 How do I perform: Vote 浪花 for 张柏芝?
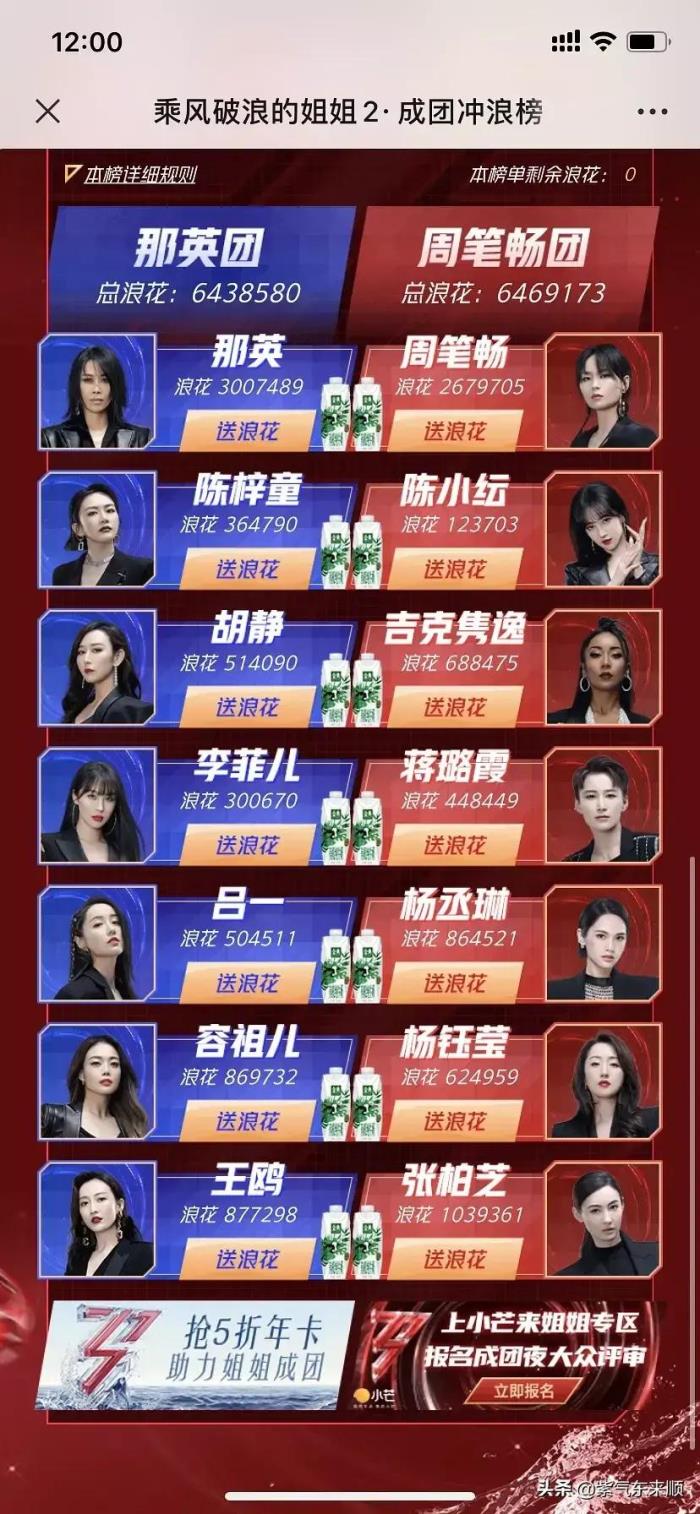point(454,1259)
